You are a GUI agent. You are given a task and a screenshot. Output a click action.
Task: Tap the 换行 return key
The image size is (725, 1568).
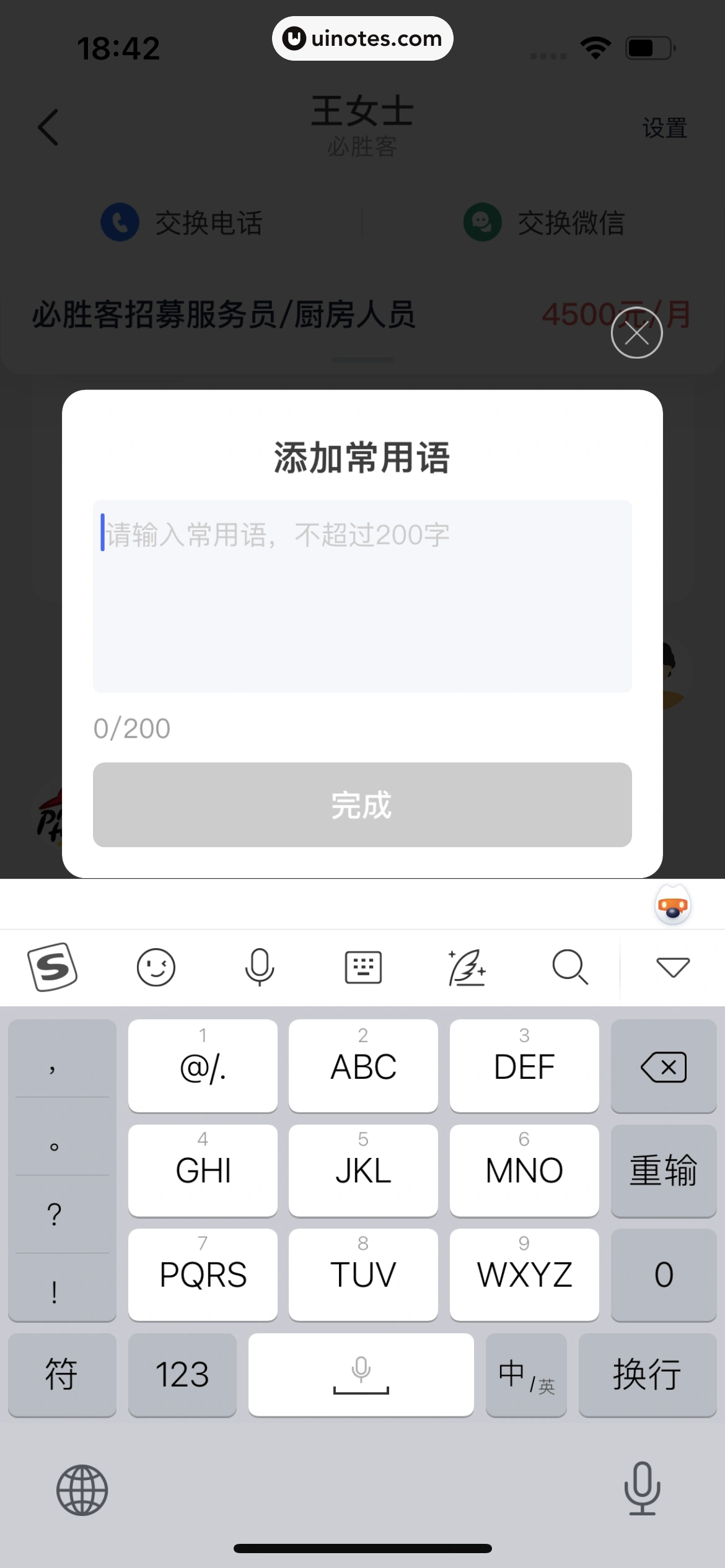coord(647,1375)
